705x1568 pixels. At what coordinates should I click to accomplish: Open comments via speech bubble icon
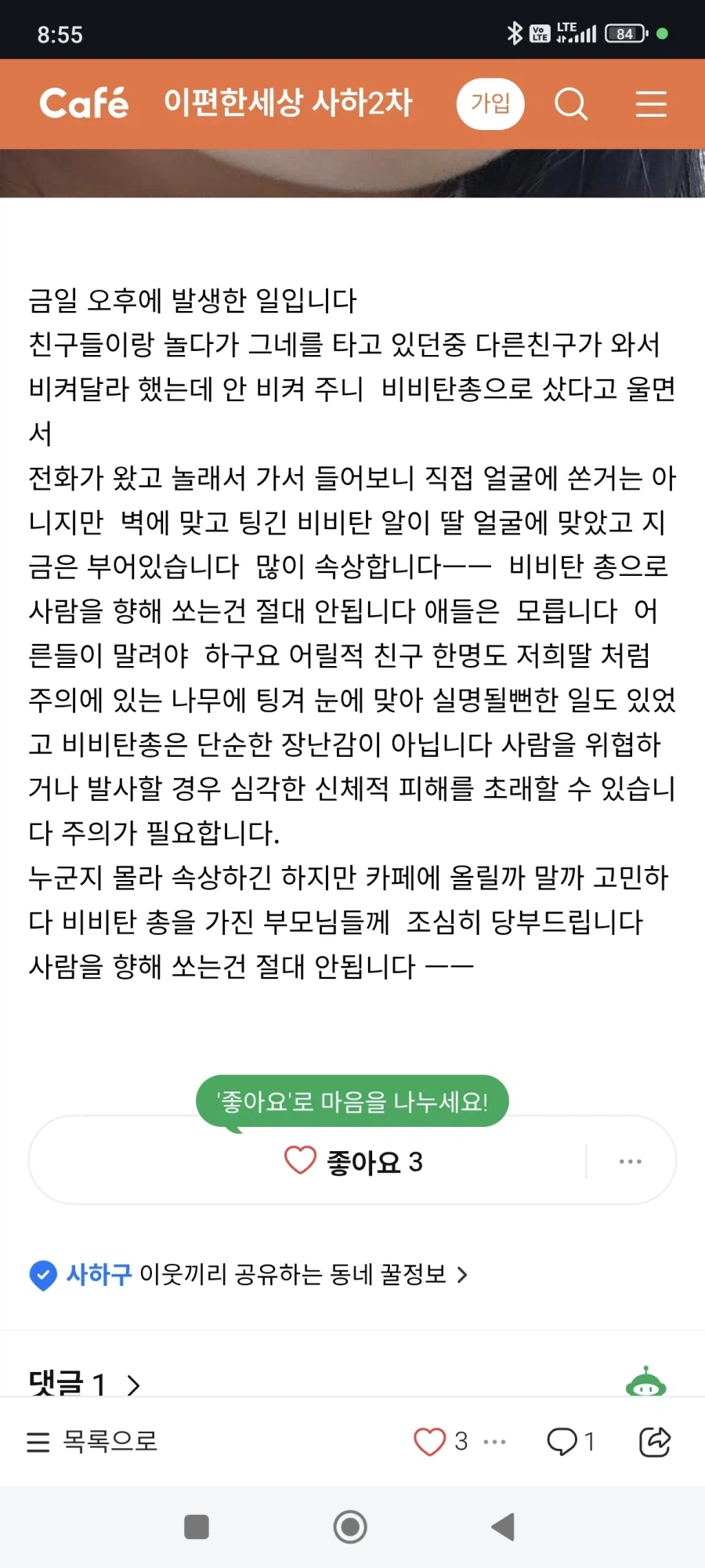tap(563, 1440)
